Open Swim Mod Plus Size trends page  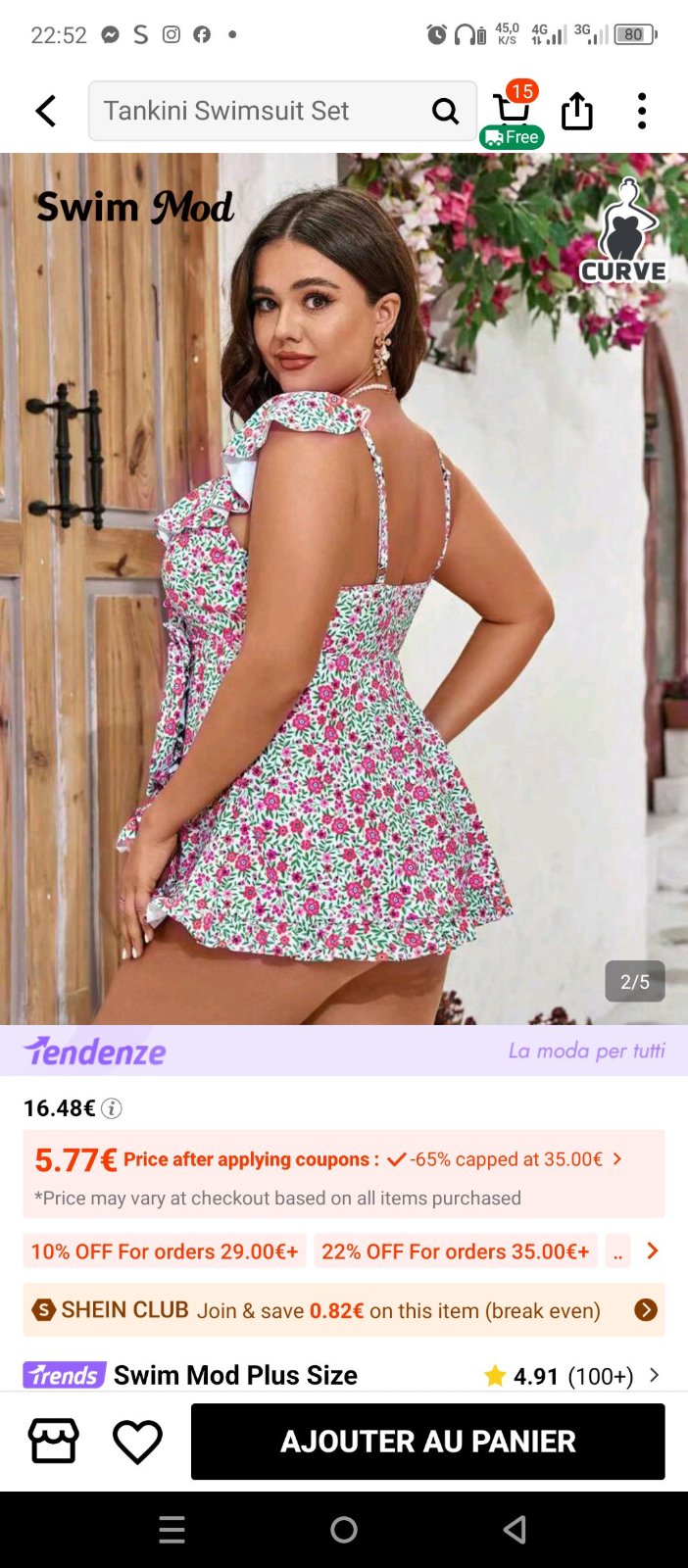191,1375
